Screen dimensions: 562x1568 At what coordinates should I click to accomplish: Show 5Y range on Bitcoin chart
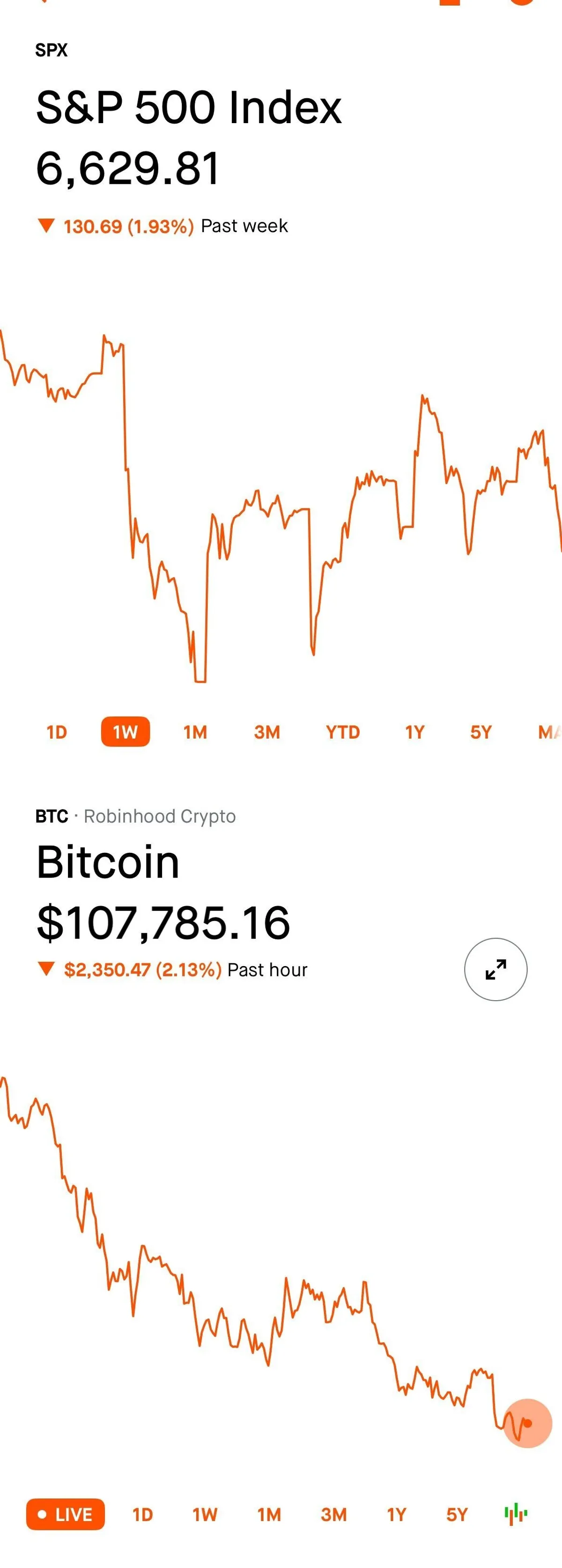click(457, 1514)
